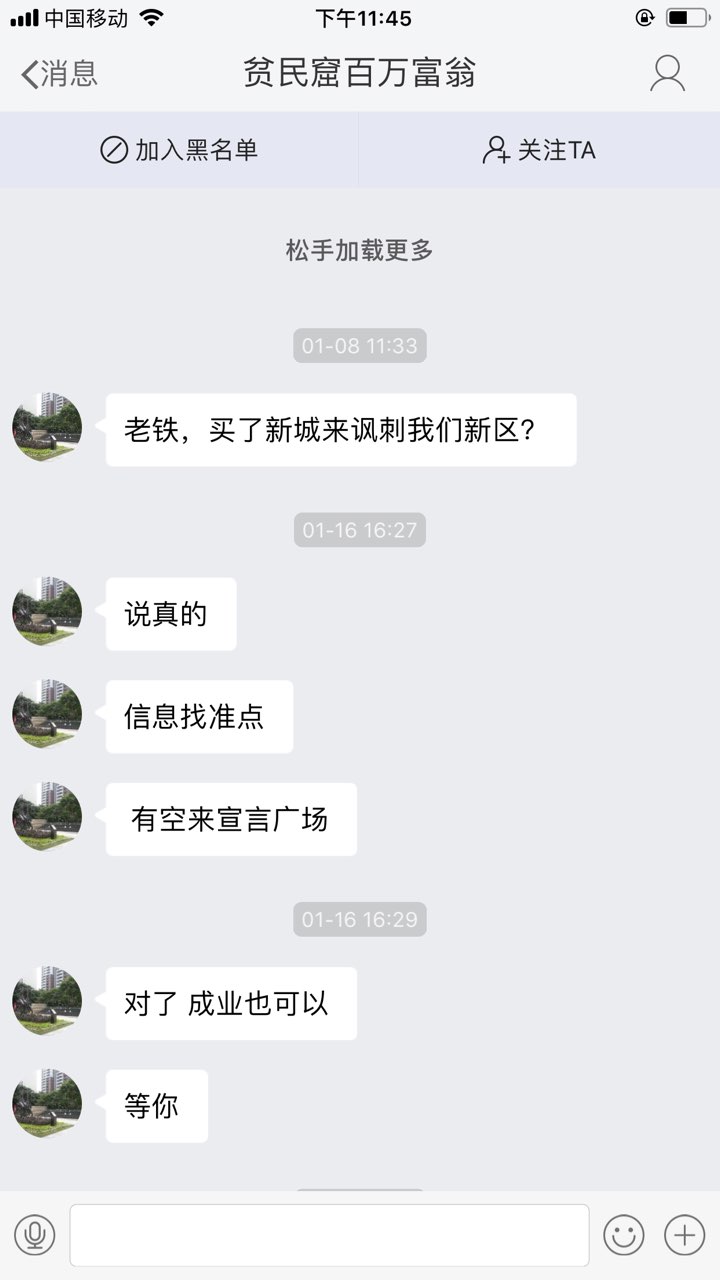The width and height of the screenshot is (720, 1280).
Task: Open the user profile icon
Action: coord(667,73)
